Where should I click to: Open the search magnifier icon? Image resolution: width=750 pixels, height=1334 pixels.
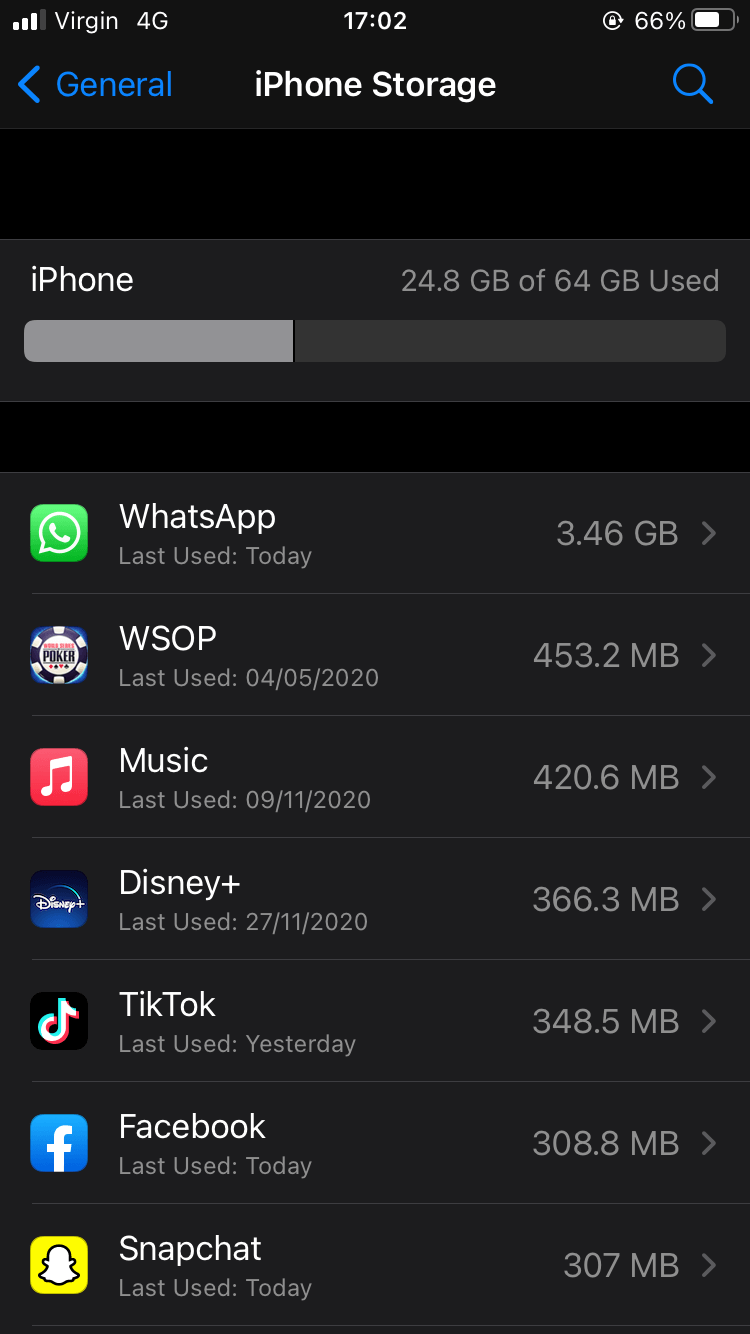[692, 85]
